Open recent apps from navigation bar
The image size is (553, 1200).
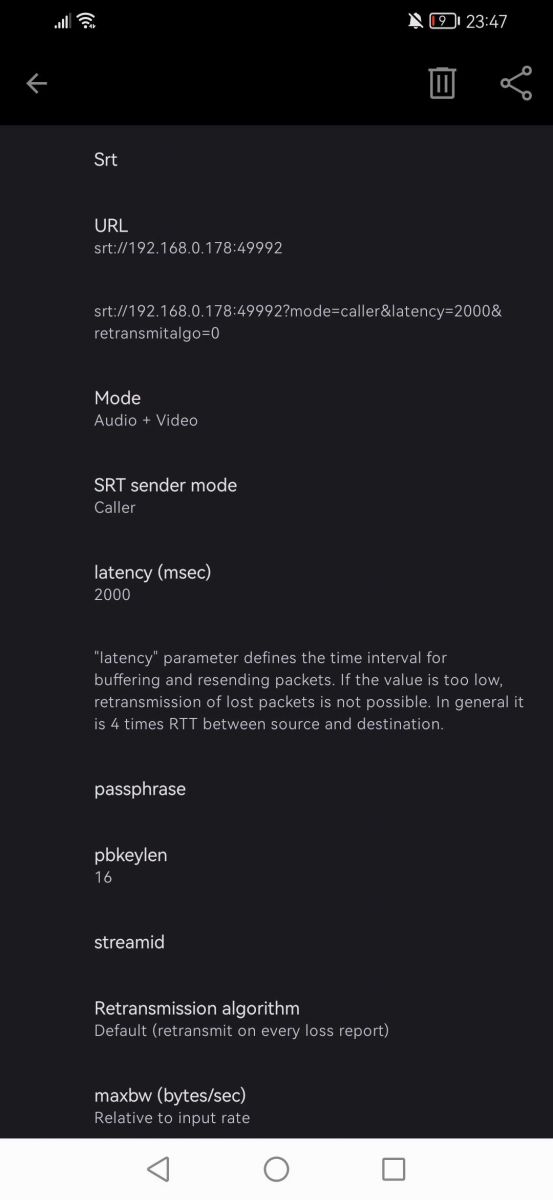click(394, 1169)
